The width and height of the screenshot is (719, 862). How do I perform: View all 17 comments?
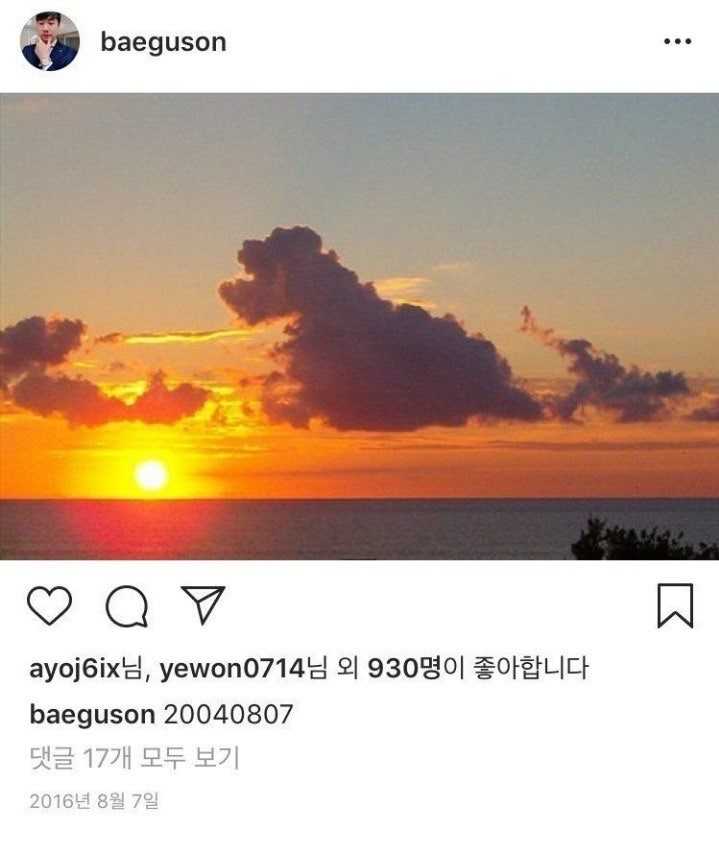(134, 758)
